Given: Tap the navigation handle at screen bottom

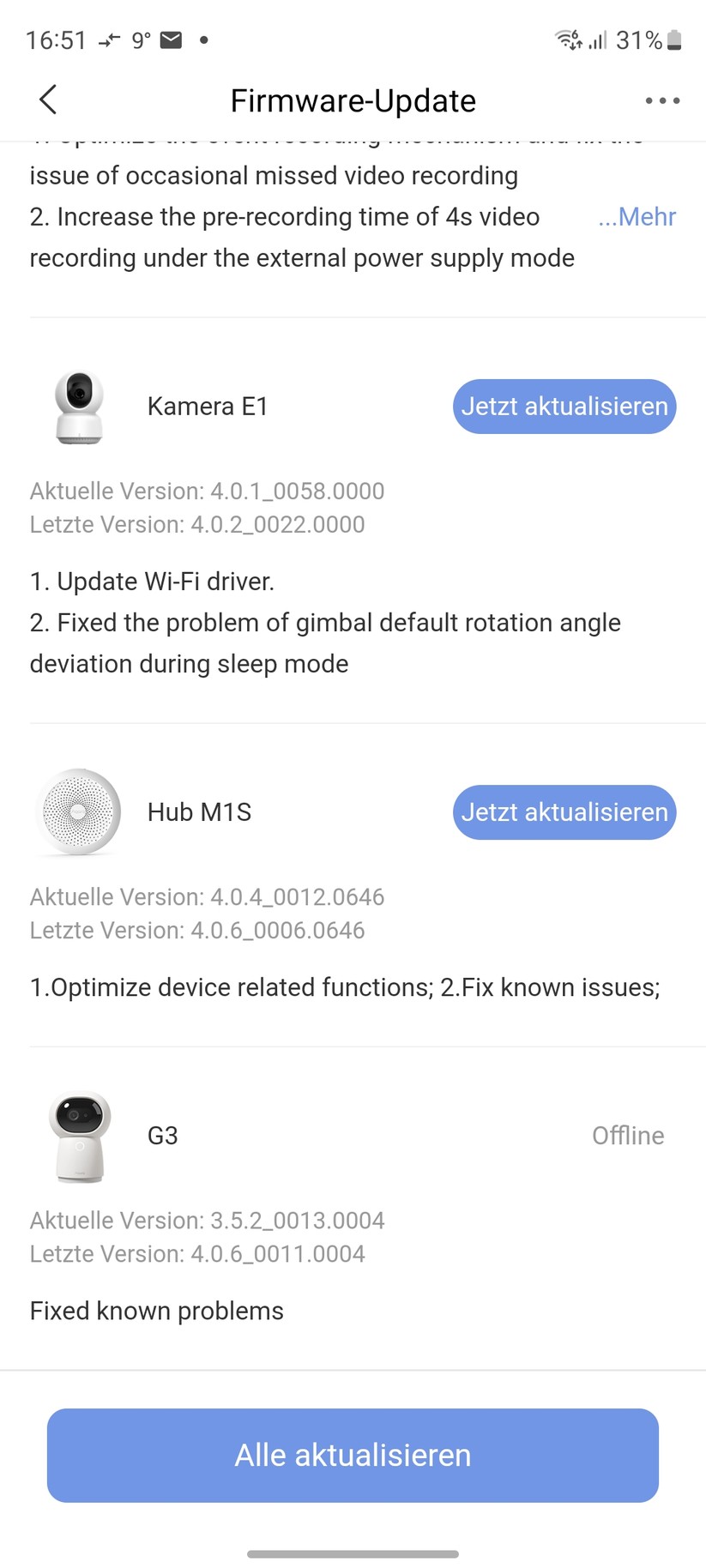Looking at the screenshot, I should point(353,1553).
